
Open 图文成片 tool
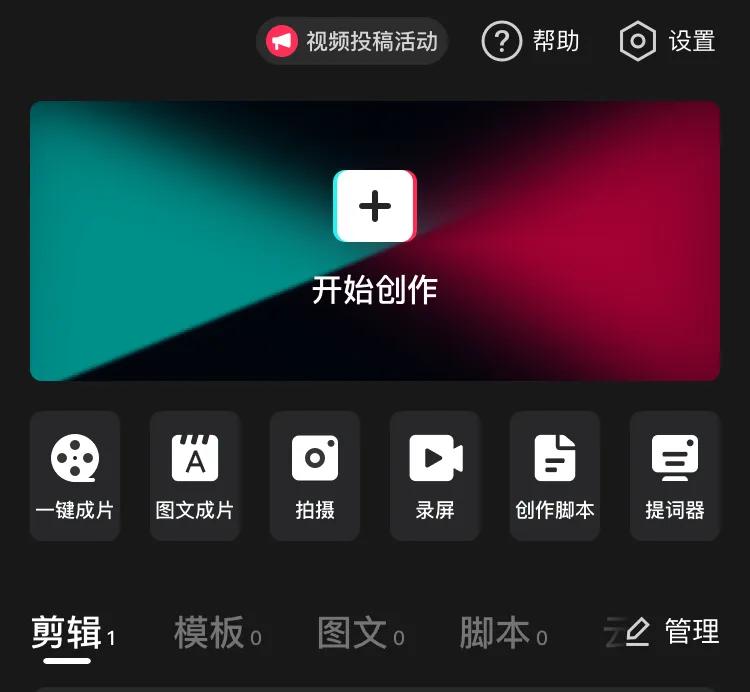point(195,476)
